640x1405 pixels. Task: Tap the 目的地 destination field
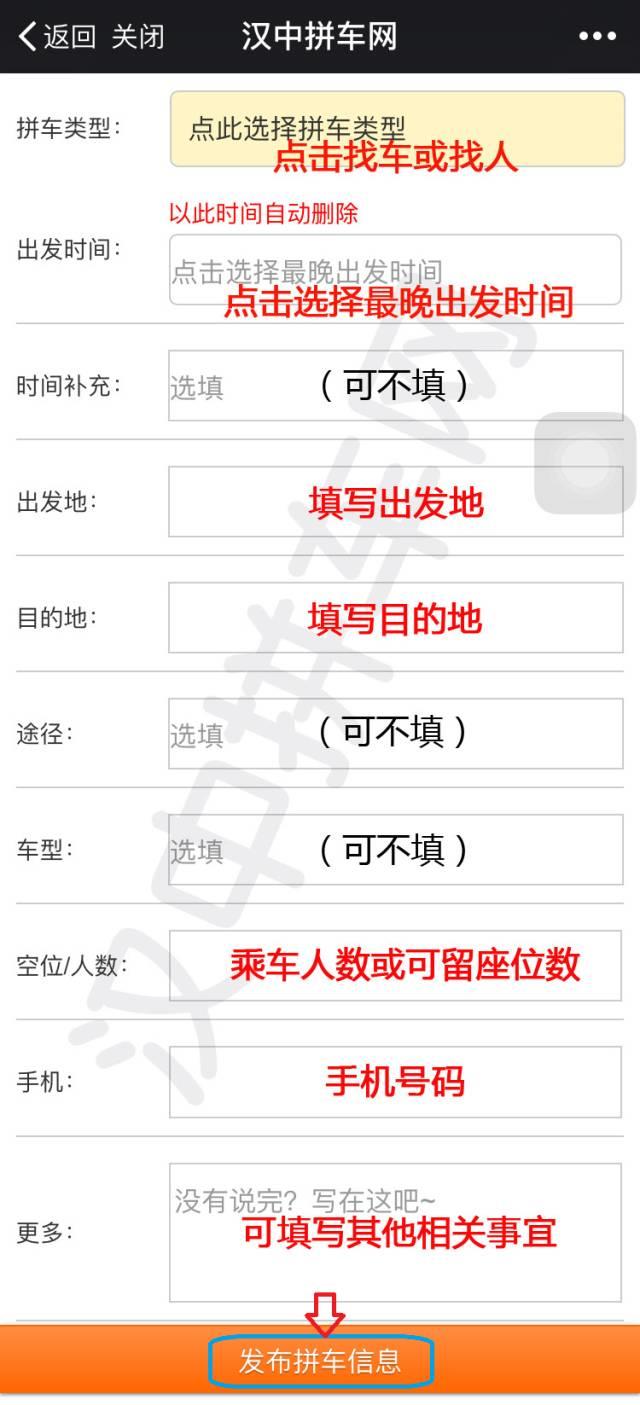click(x=395, y=618)
